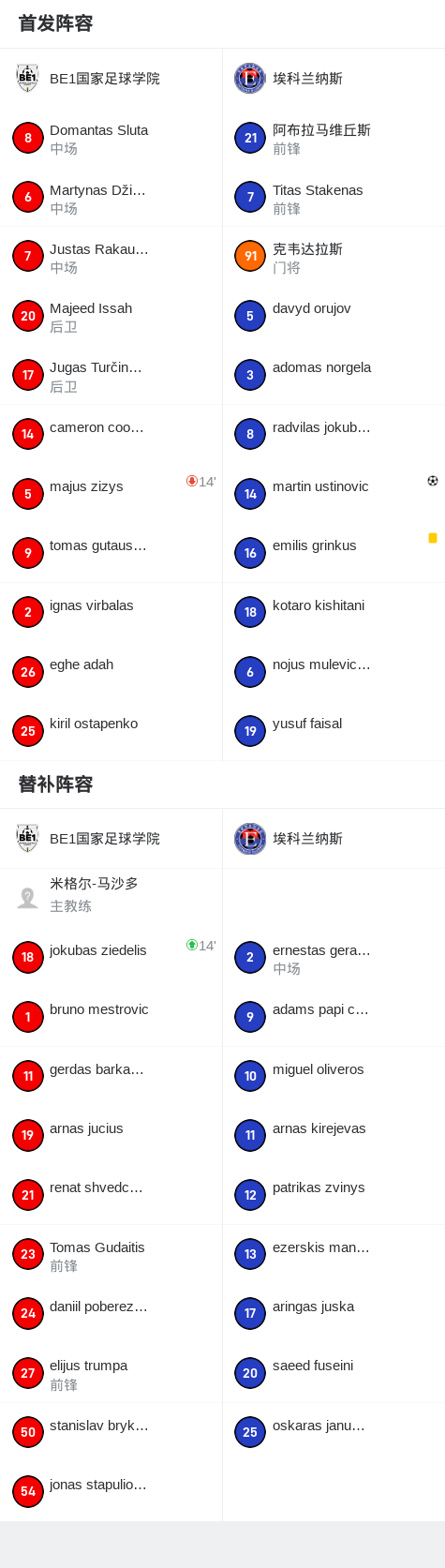Image resolution: width=445 pixels, height=1568 pixels.
Task: Select player martin ustinovic
Action: point(334,494)
